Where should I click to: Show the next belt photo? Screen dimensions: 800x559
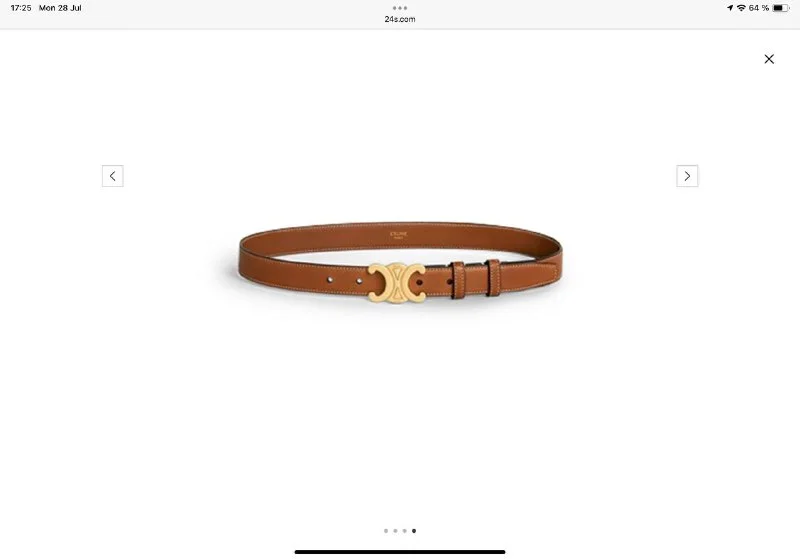687,176
